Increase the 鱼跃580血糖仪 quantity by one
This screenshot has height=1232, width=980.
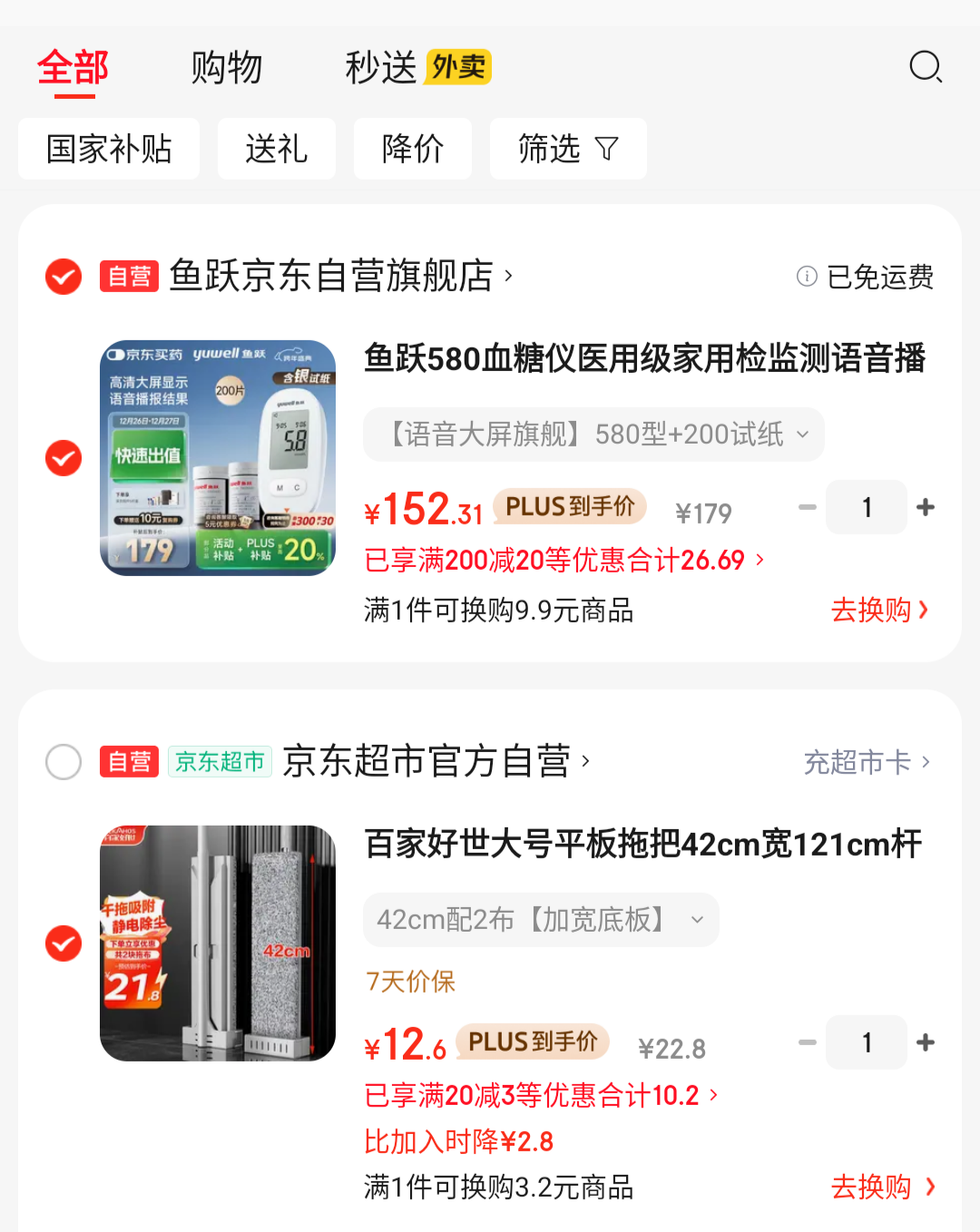click(926, 507)
